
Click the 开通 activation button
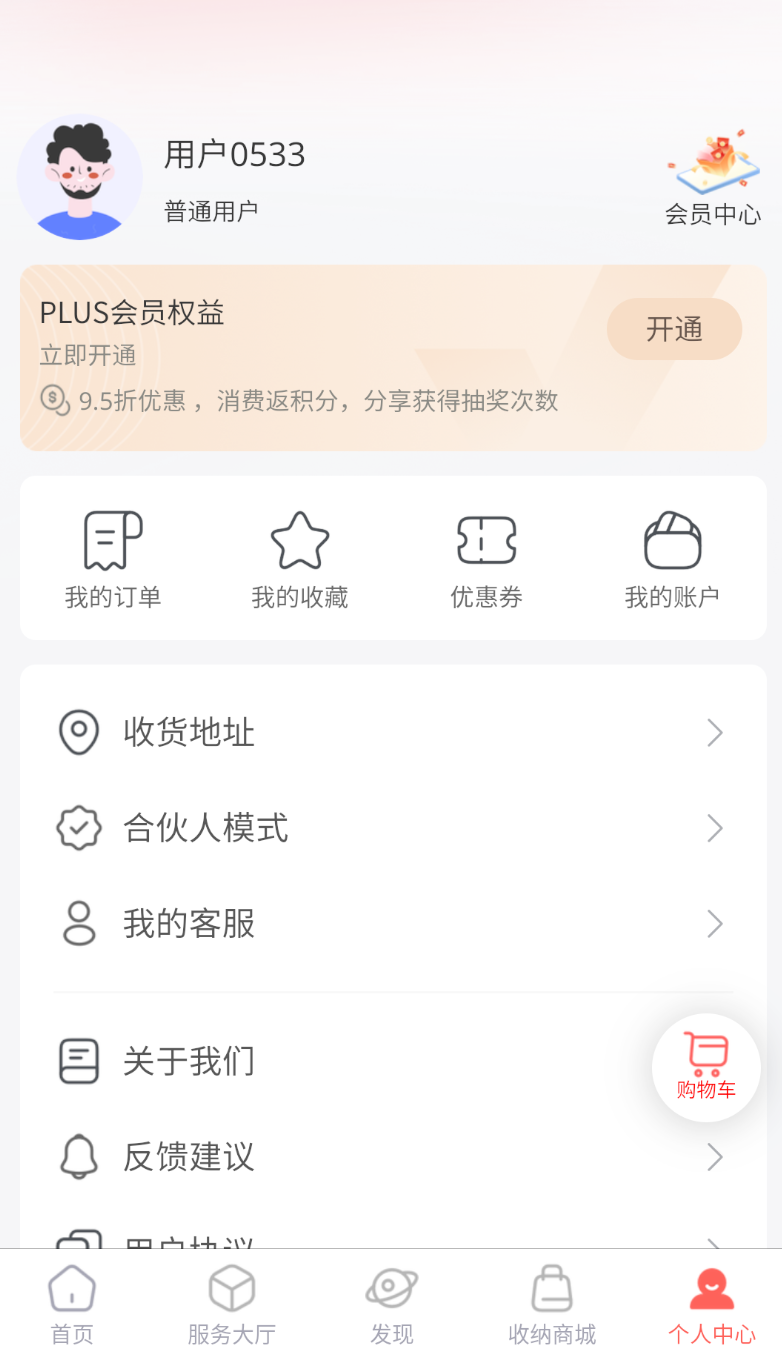click(x=674, y=329)
